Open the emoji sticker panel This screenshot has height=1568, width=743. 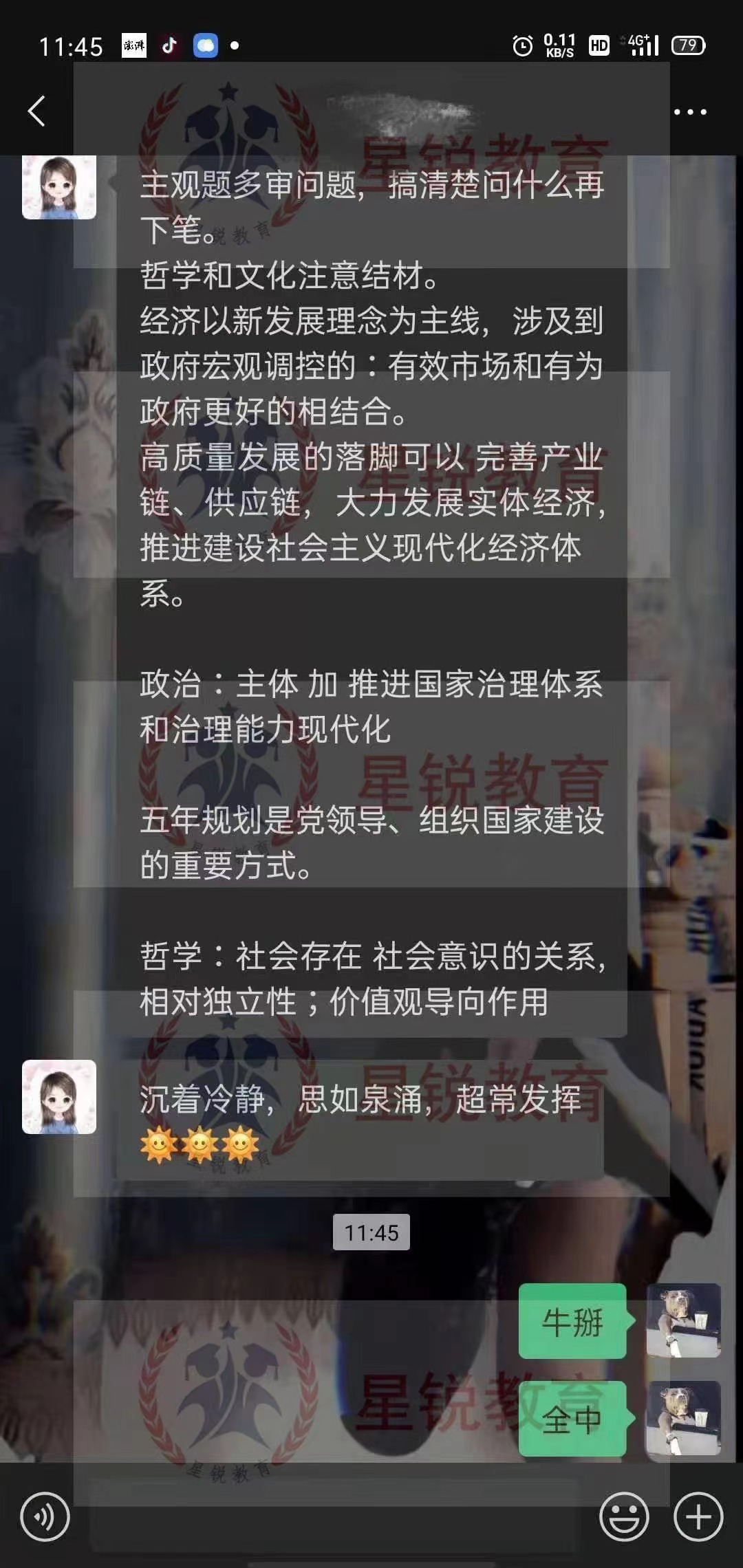click(x=624, y=1516)
